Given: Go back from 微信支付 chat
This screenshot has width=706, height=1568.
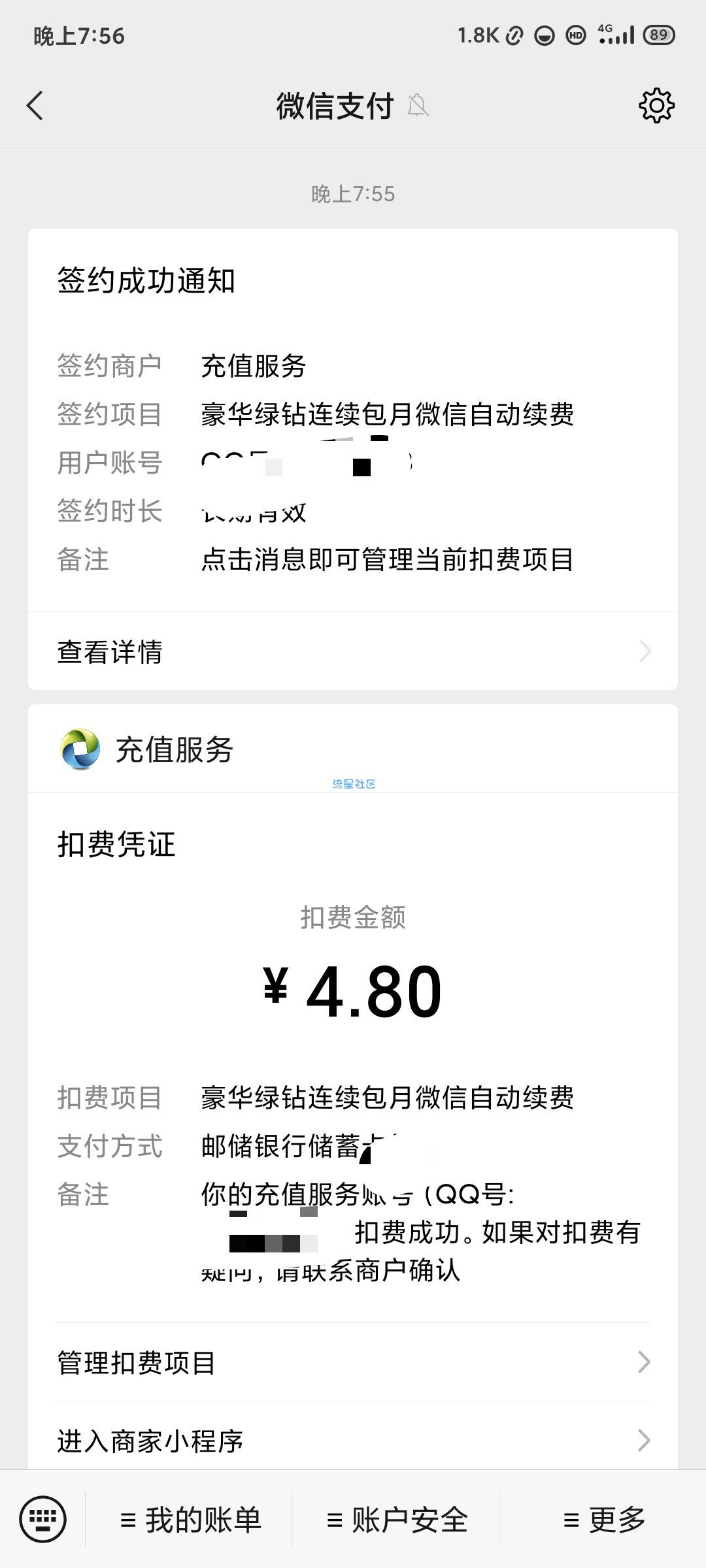Looking at the screenshot, I should click(35, 106).
